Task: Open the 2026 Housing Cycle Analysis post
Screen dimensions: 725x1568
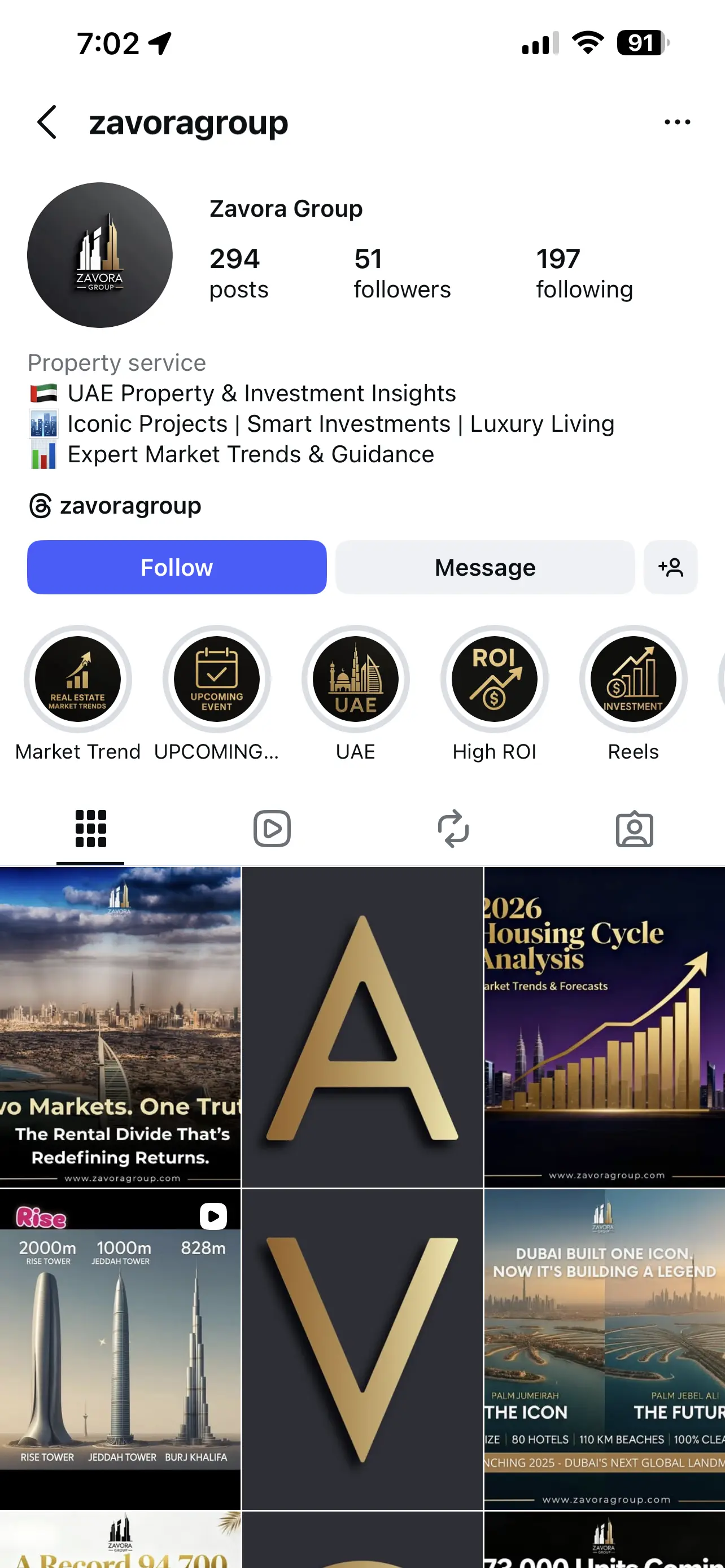Action: click(x=605, y=1027)
